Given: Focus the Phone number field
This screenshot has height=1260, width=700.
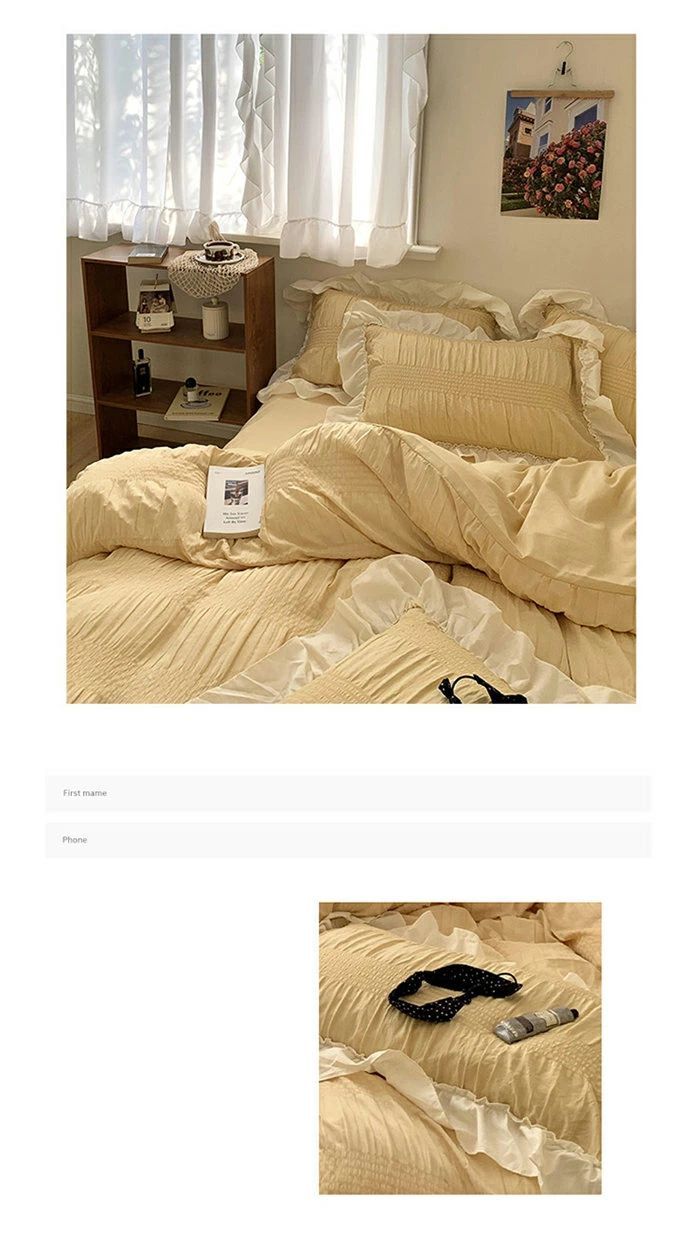Looking at the screenshot, I should point(348,840).
